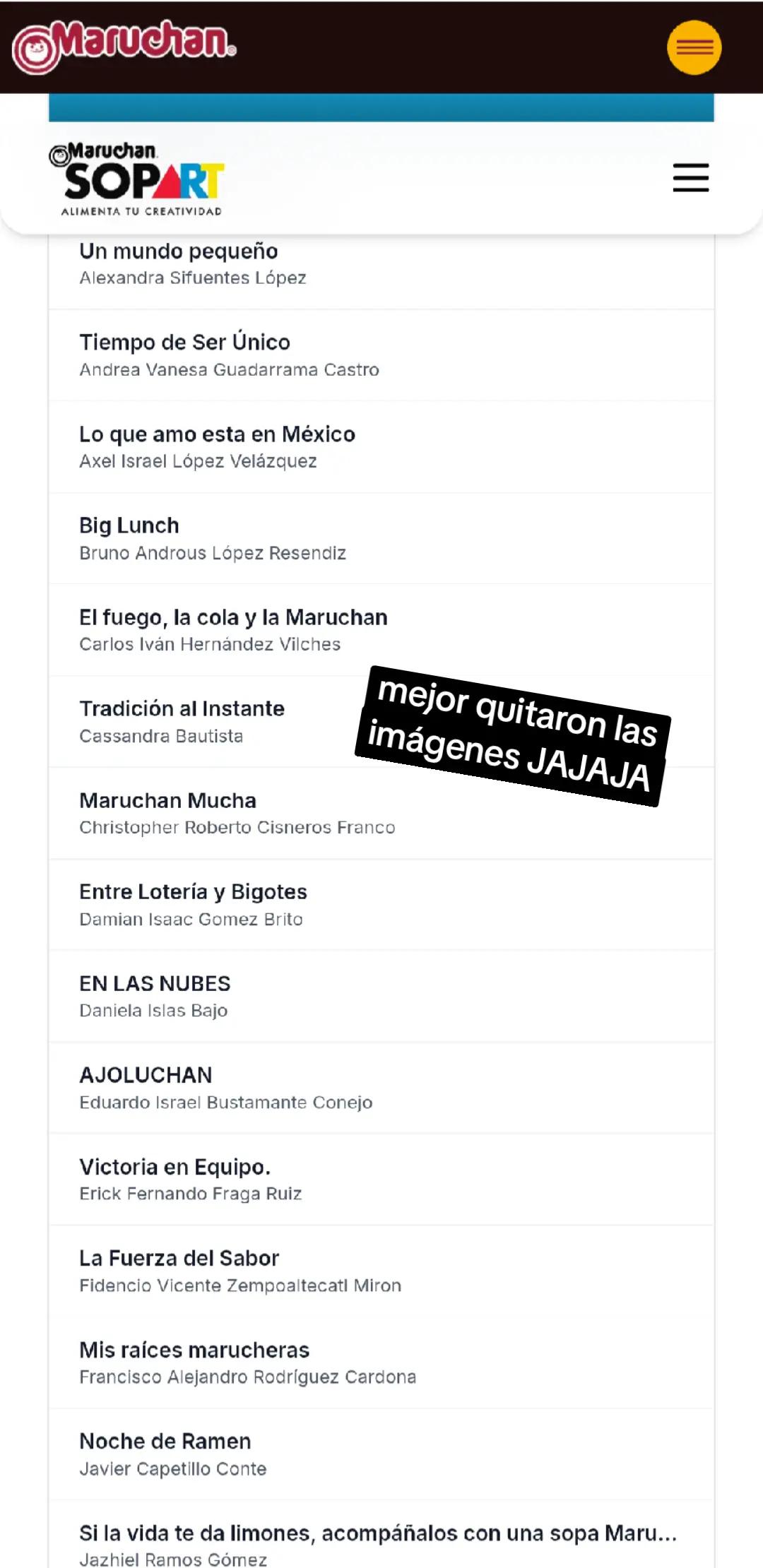Open the yellow Maruchan menu button
Viewport: 763px width, 1568px height.
click(694, 47)
